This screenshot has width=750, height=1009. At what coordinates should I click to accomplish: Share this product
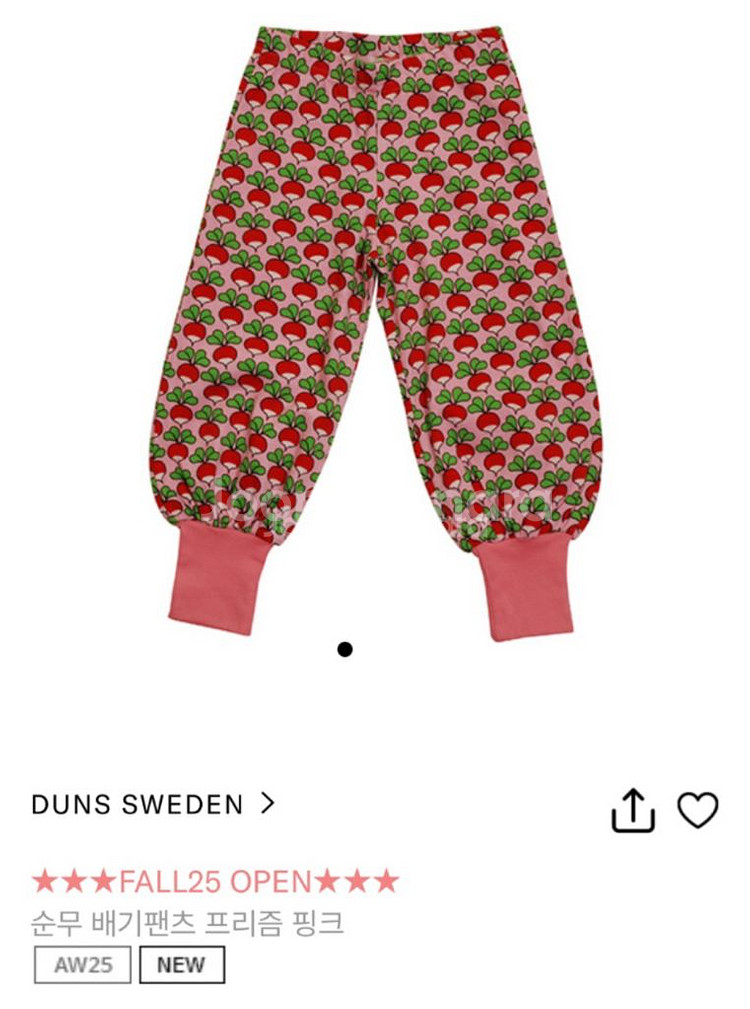[633, 810]
